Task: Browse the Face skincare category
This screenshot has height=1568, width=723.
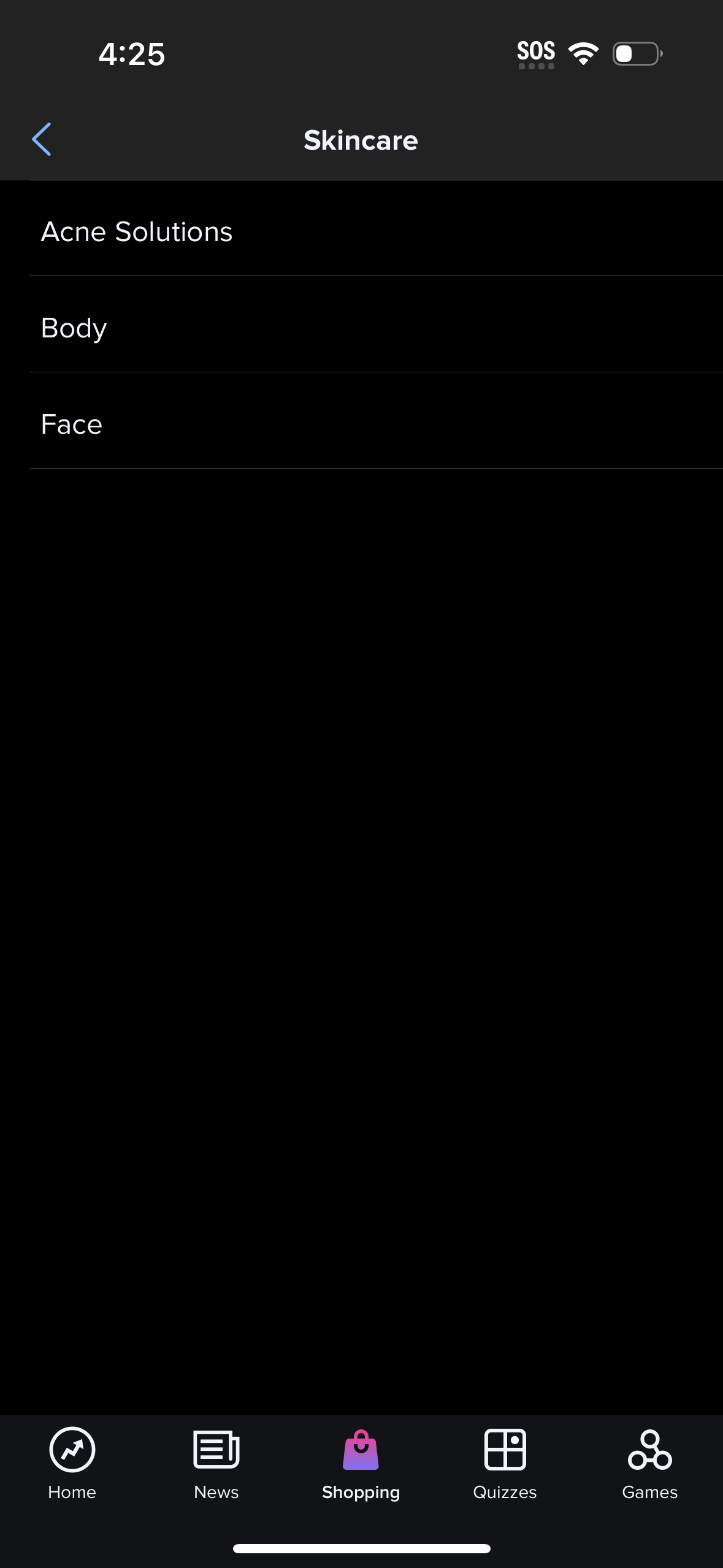Action: [x=72, y=425]
